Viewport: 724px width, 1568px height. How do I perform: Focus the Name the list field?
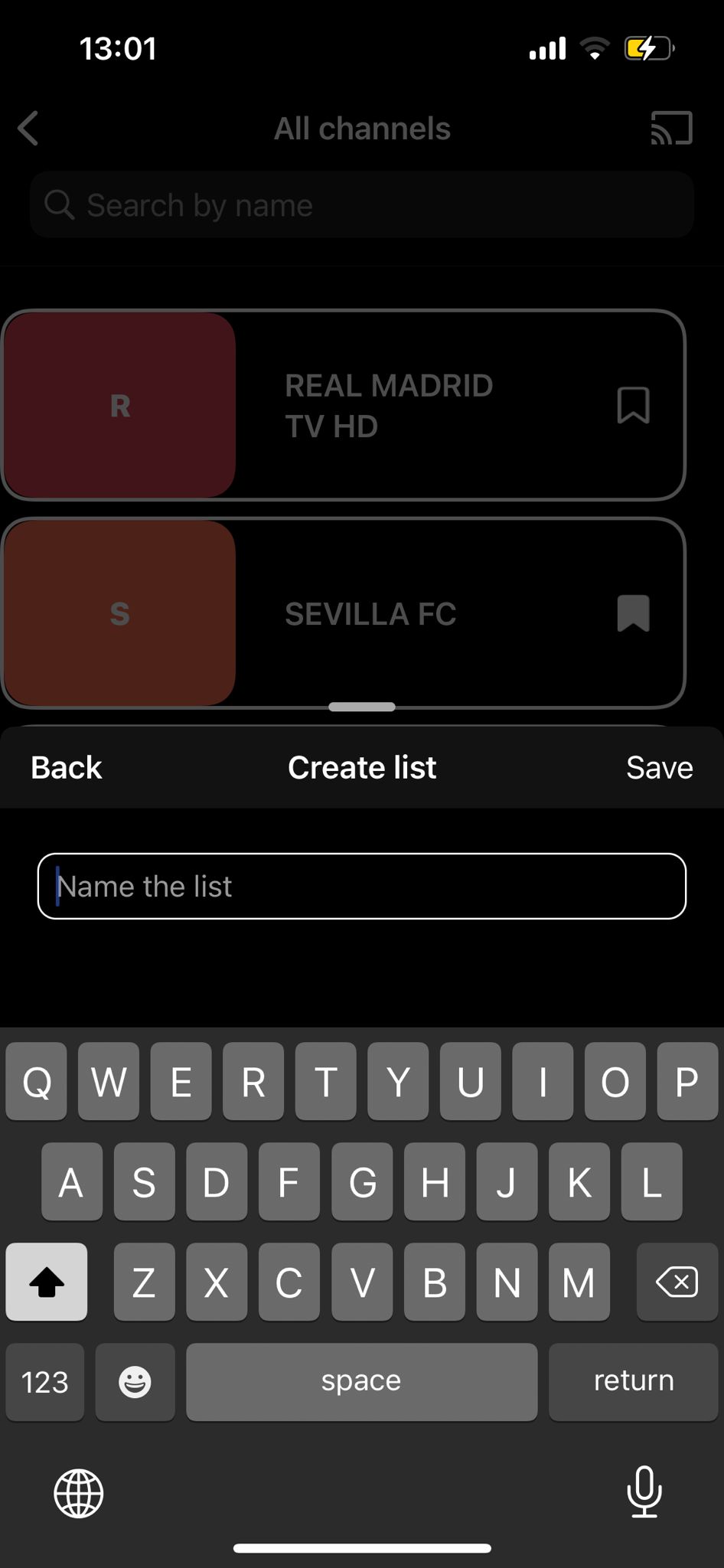(362, 887)
